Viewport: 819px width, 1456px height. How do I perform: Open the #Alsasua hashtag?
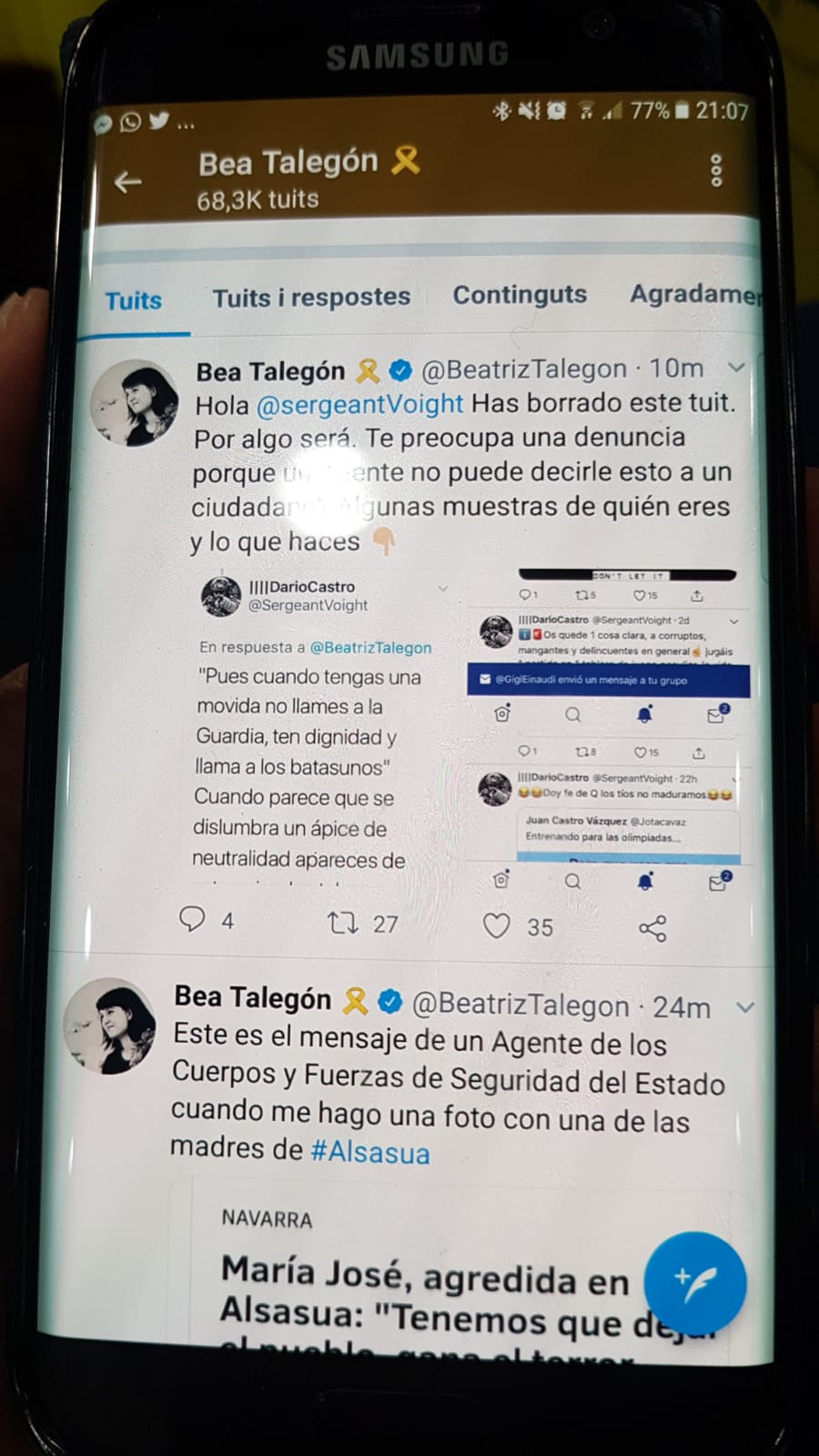pos(369,1152)
